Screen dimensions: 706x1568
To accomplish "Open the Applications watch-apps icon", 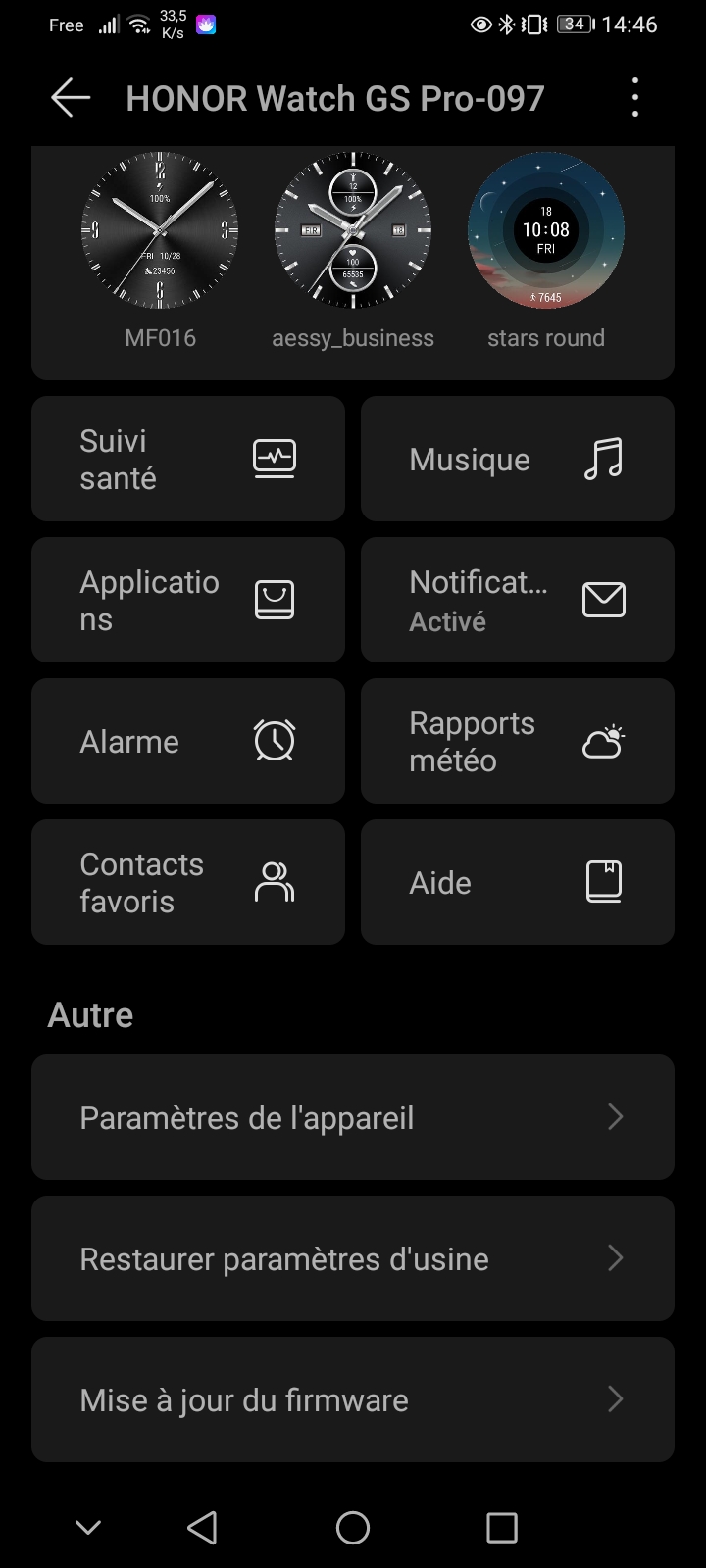I will point(275,599).
